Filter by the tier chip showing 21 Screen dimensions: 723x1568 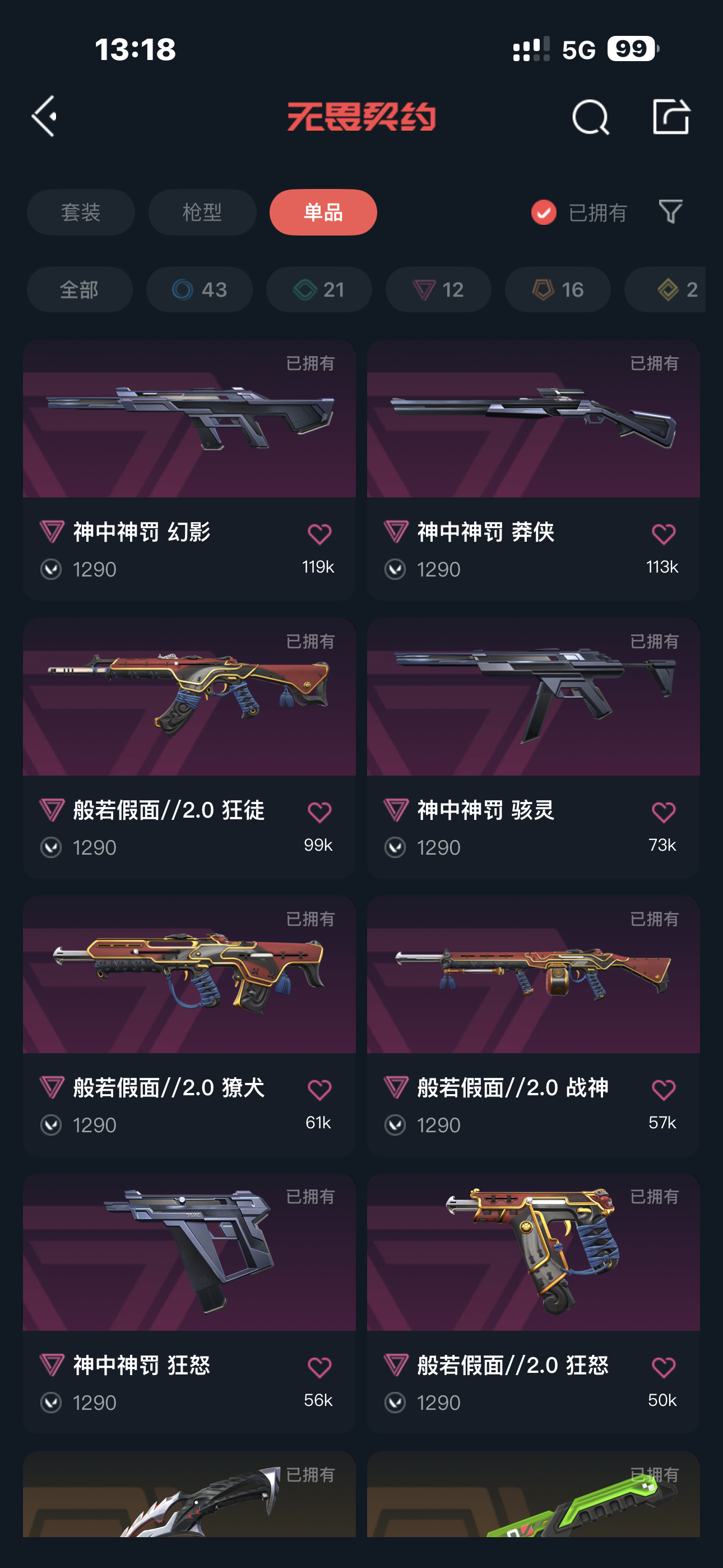(319, 289)
